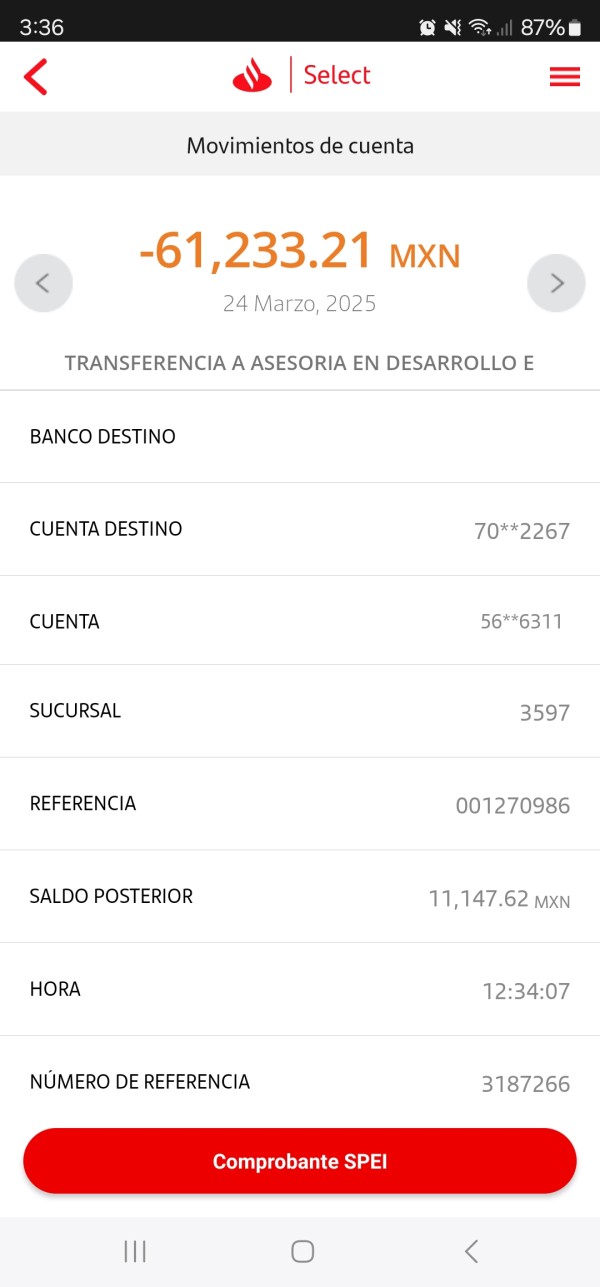Open the system recent apps view
Viewport: 600px width, 1287px height.
pos(135,1251)
